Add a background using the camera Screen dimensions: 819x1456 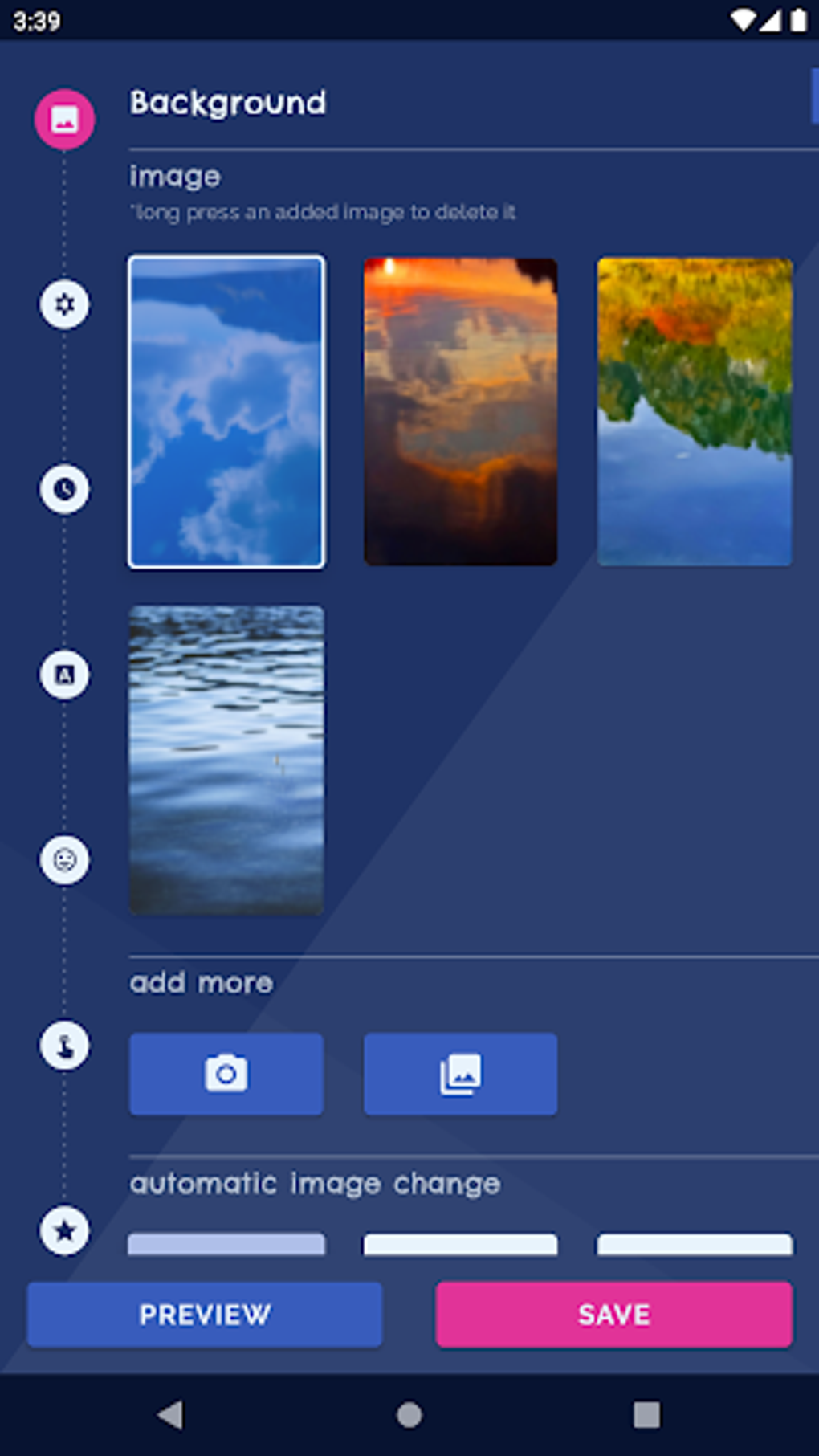(226, 1074)
